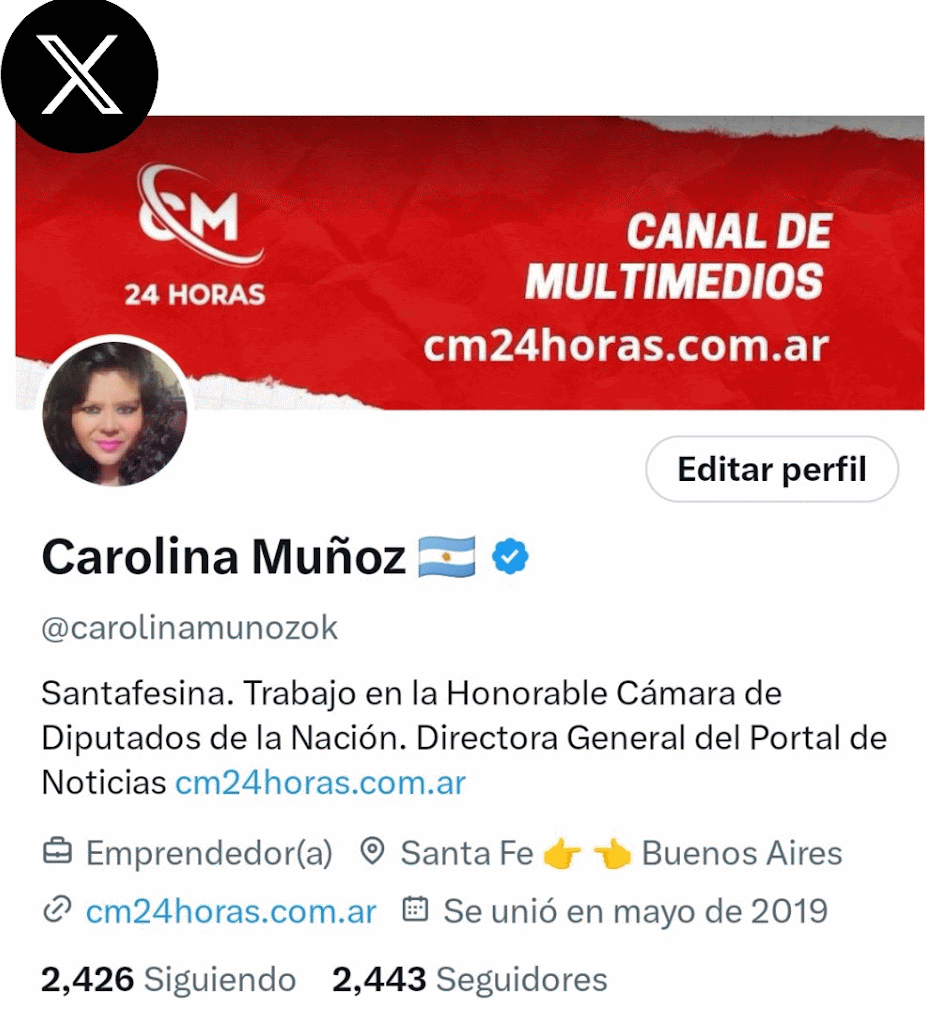Screen dimensions: 941x1024
Task: Tap the Editar perfil button
Action: tap(771, 469)
